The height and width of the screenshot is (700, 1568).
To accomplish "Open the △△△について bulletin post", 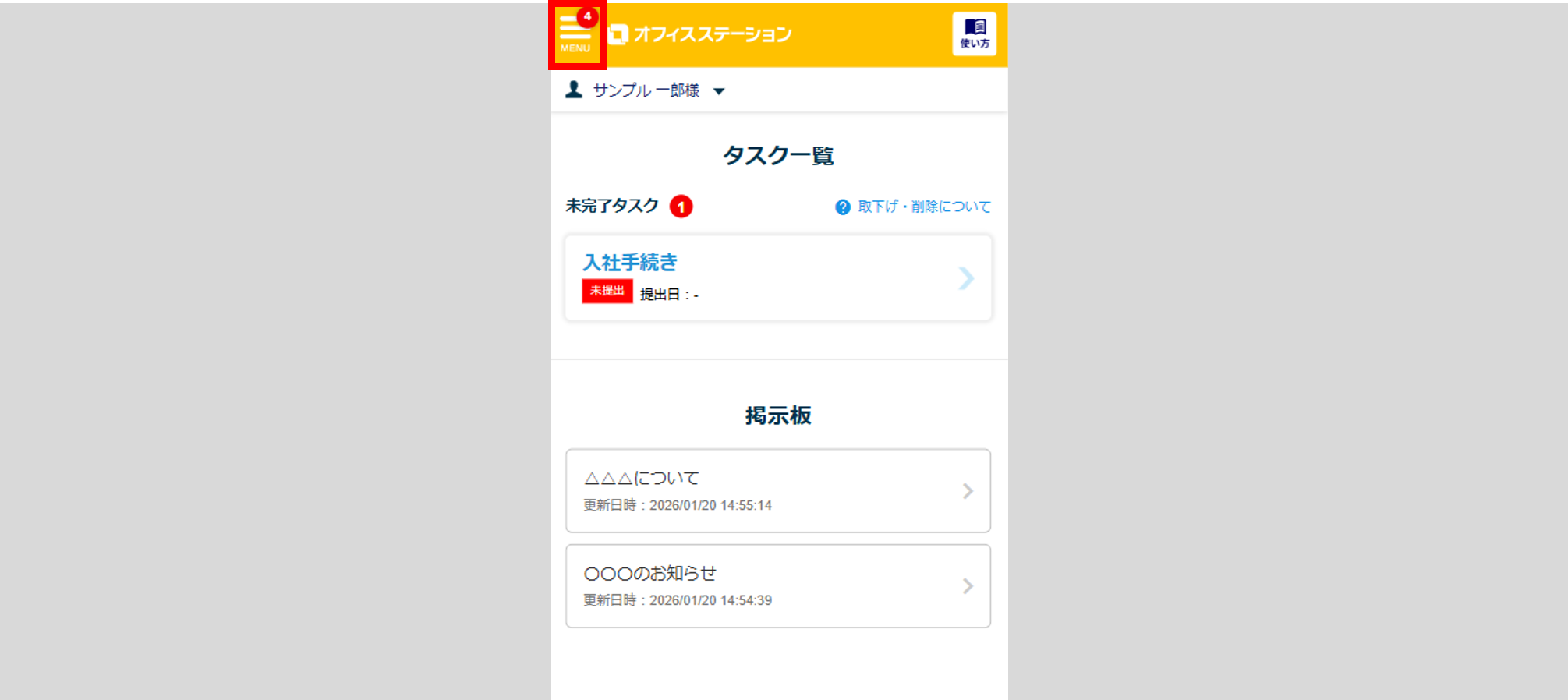I will (777, 490).
